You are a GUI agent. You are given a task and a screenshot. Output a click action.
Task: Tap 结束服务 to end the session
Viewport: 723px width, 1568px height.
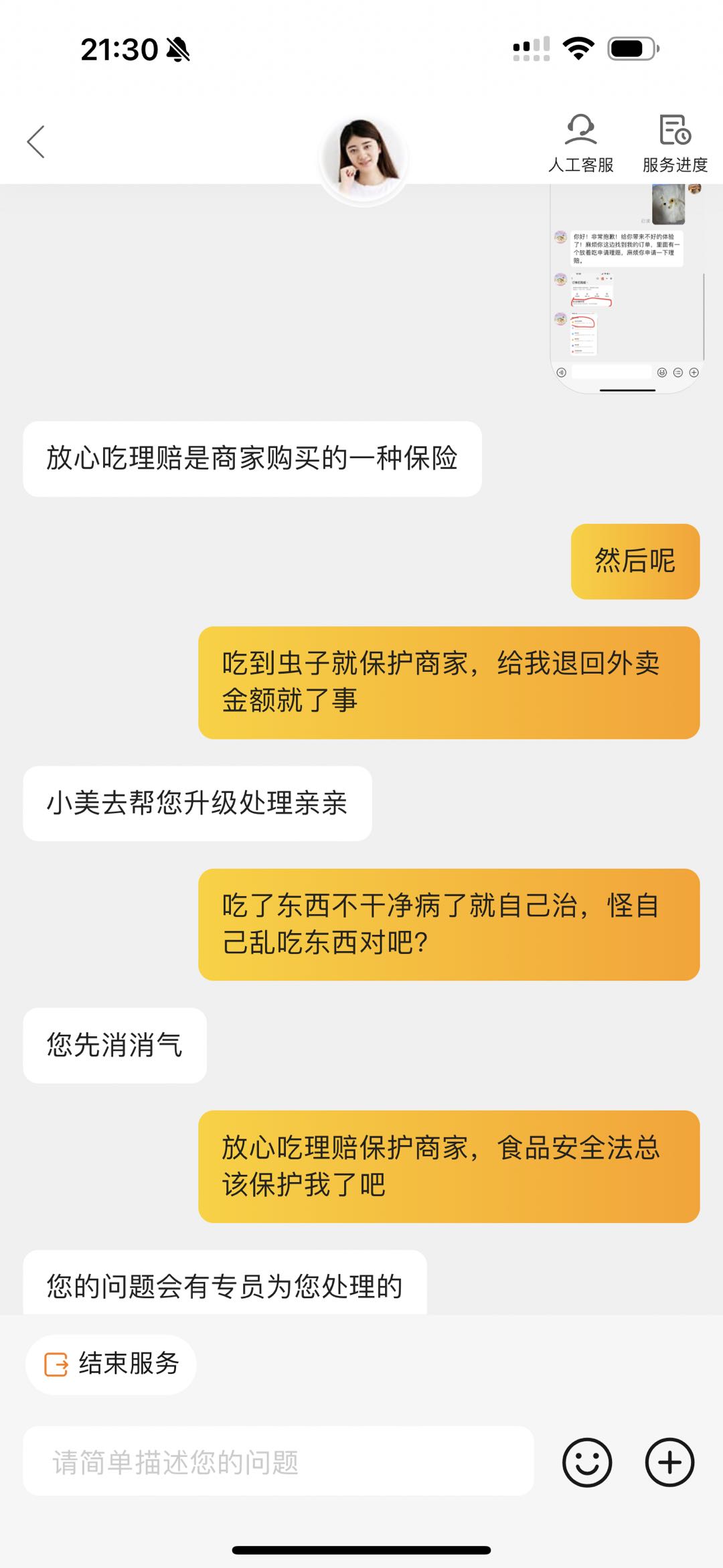(111, 1364)
